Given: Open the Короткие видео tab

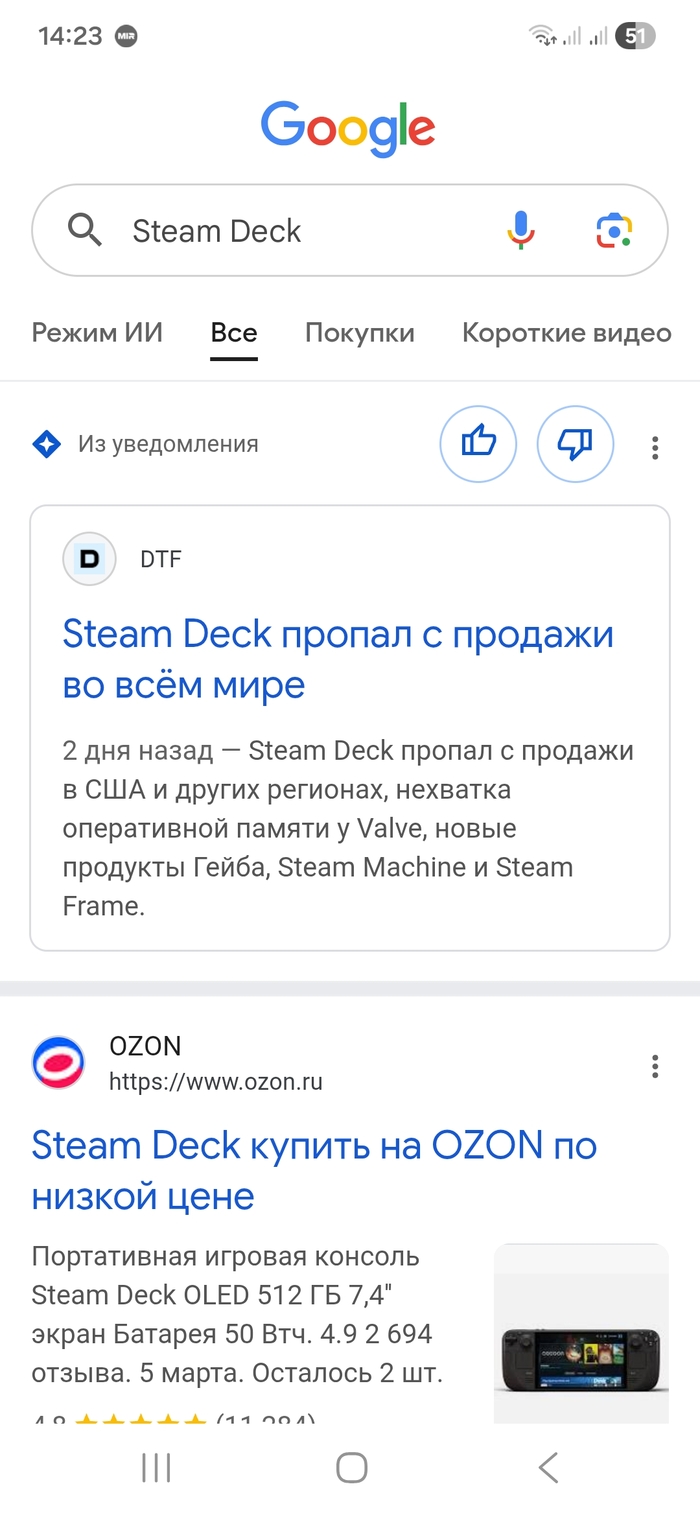Looking at the screenshot, I should point(566,333).
